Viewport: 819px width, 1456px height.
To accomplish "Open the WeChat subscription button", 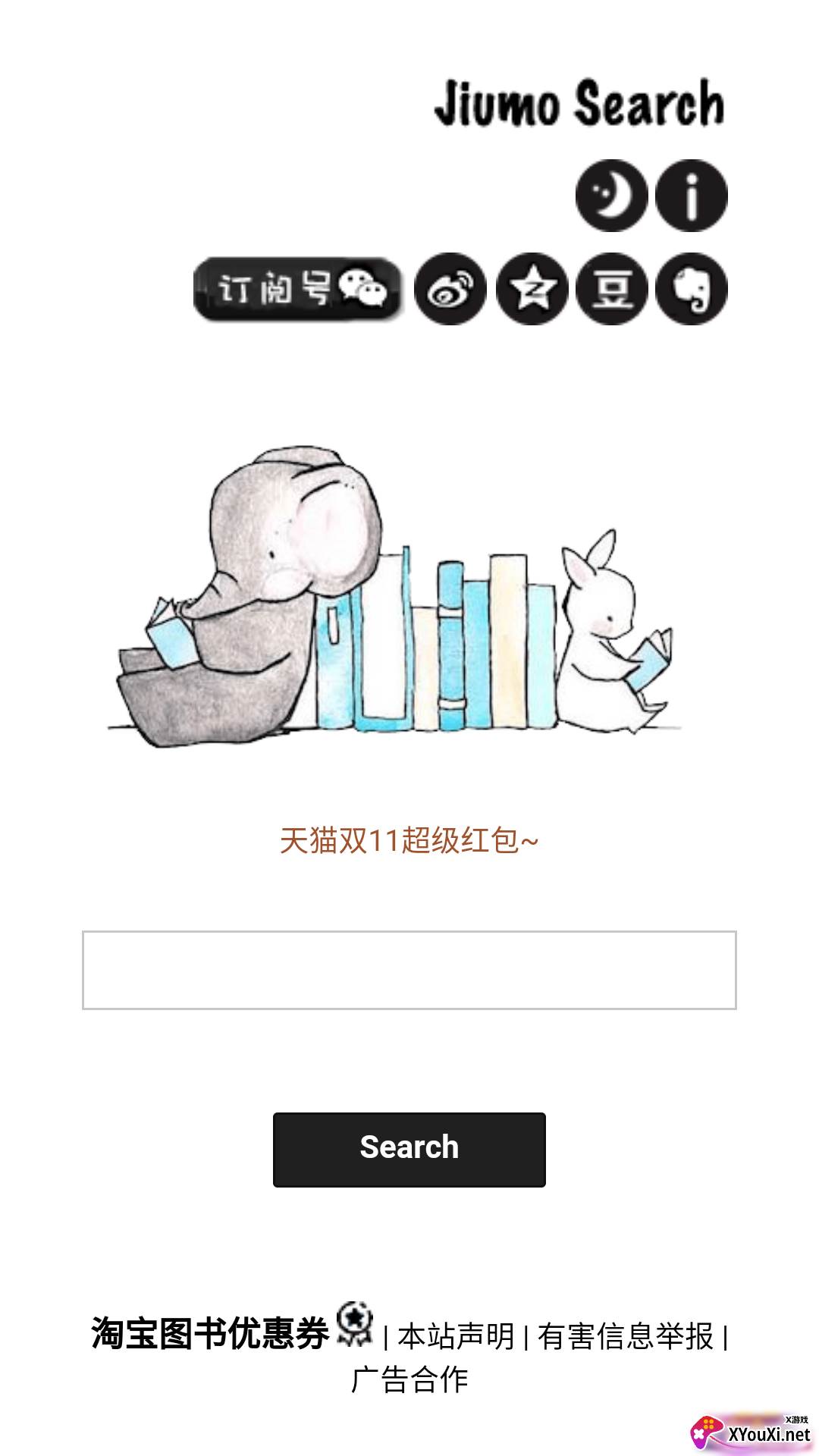I will click(297, 289).
